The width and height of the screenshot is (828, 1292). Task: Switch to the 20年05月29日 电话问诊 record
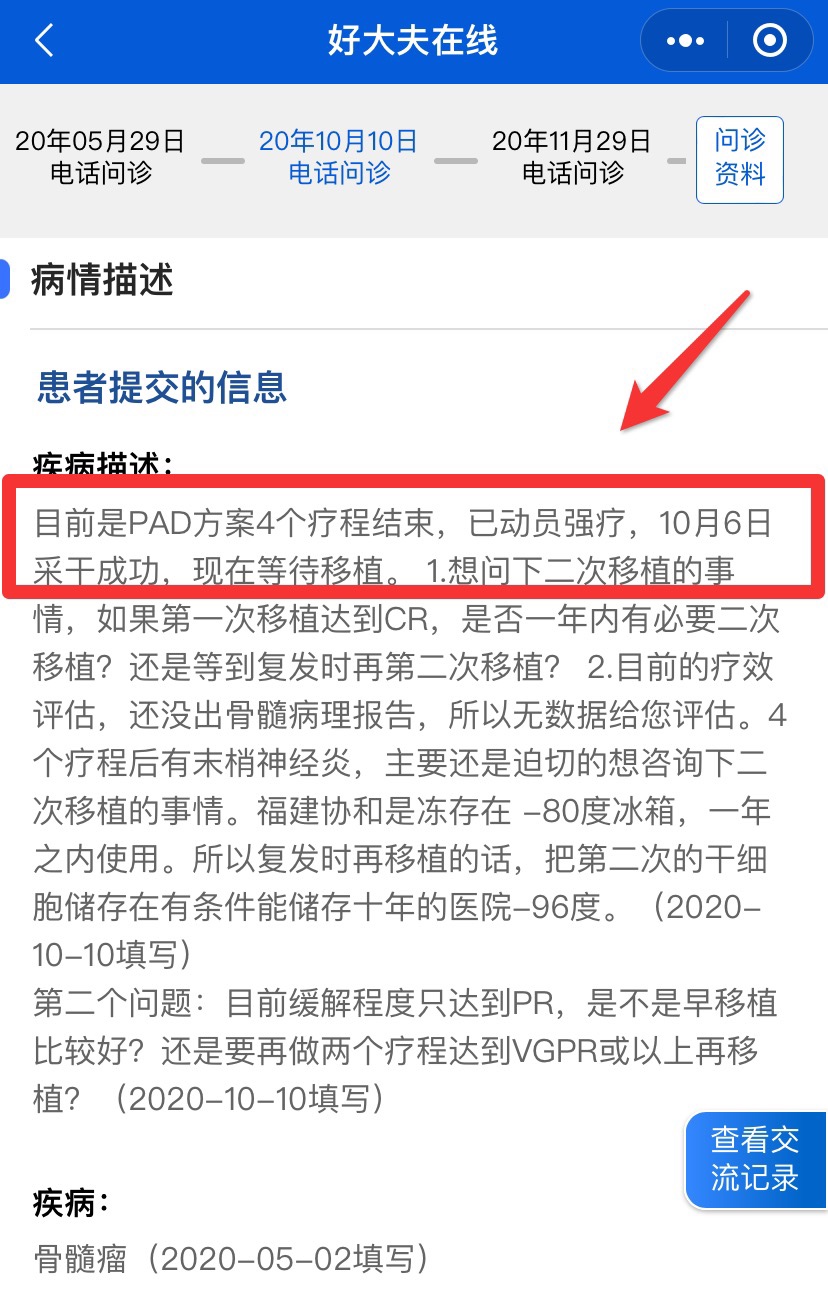pos(100,157)
